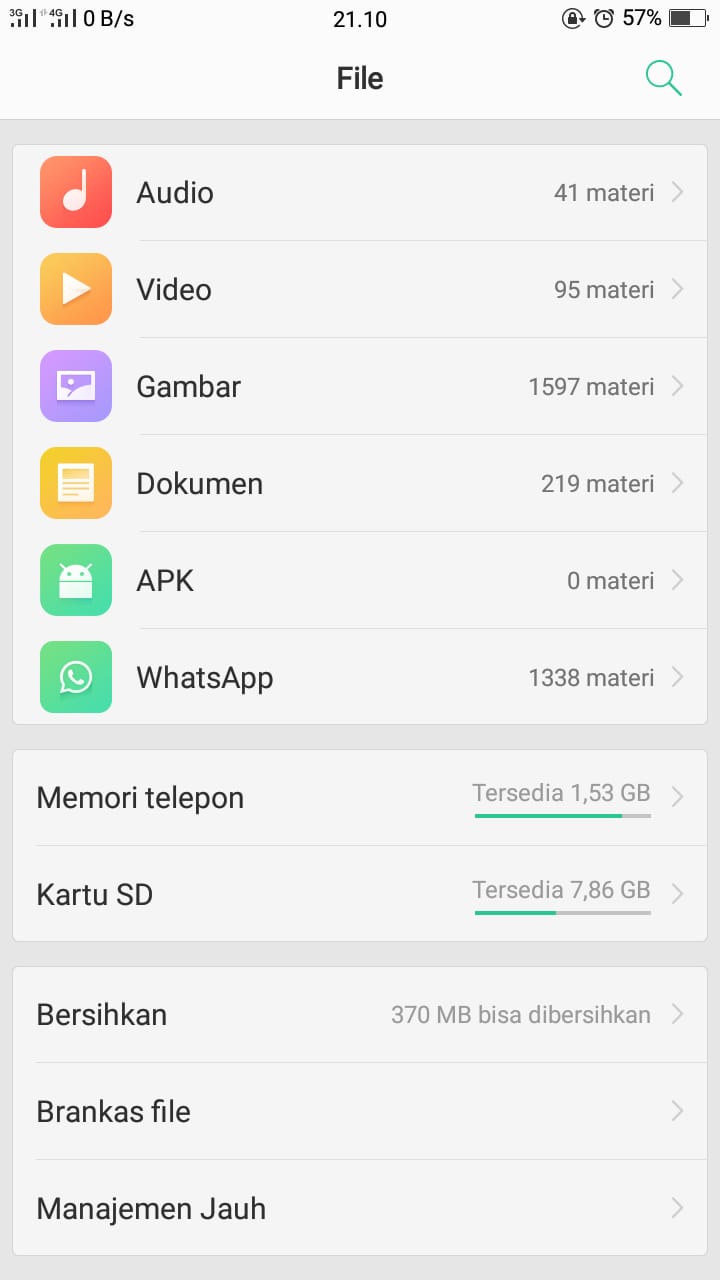Screen dimensions: 720x1280
Task: Click Tersedia 1,53 GB label
Action: click(561, 792)
